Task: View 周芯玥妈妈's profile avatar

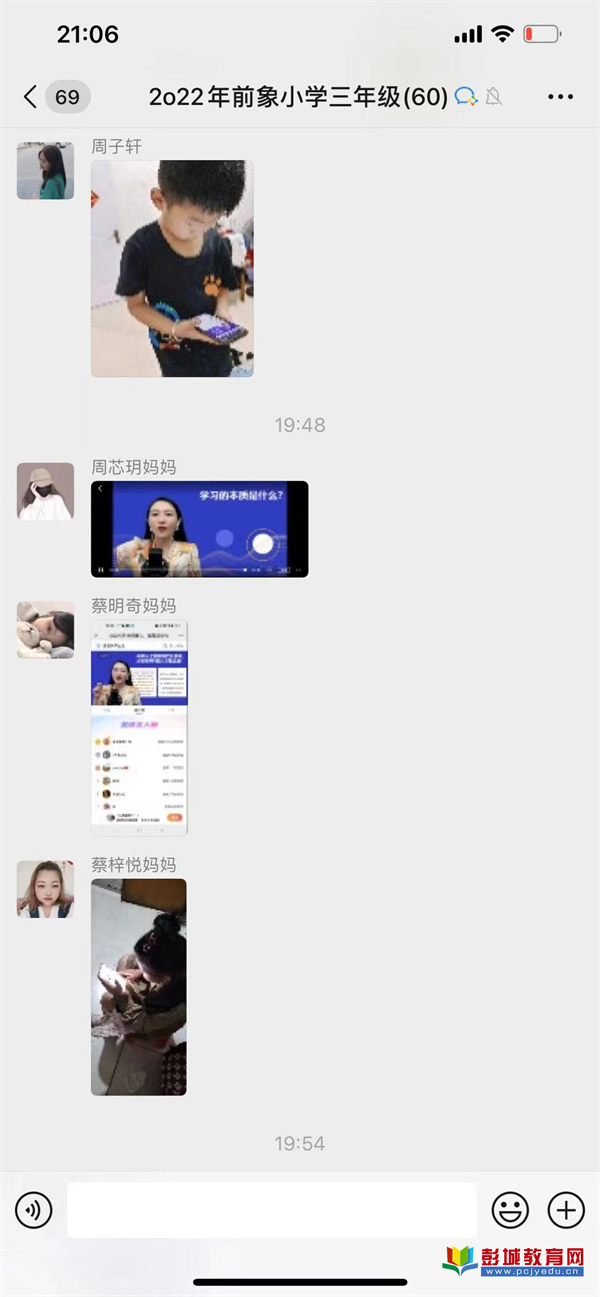Action: (x=45, y=491)
